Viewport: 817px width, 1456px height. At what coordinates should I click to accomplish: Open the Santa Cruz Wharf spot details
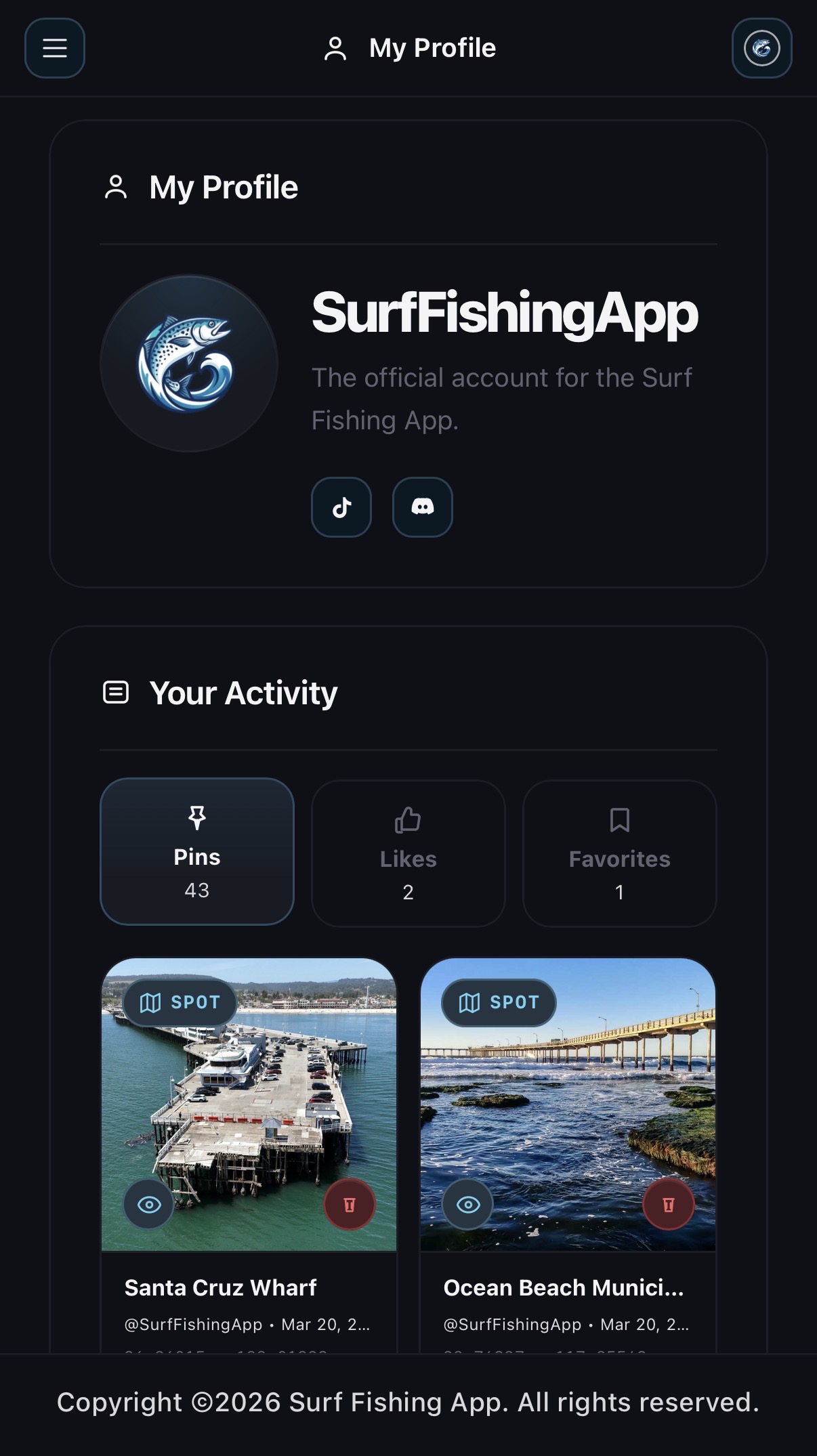[220, 1287]
